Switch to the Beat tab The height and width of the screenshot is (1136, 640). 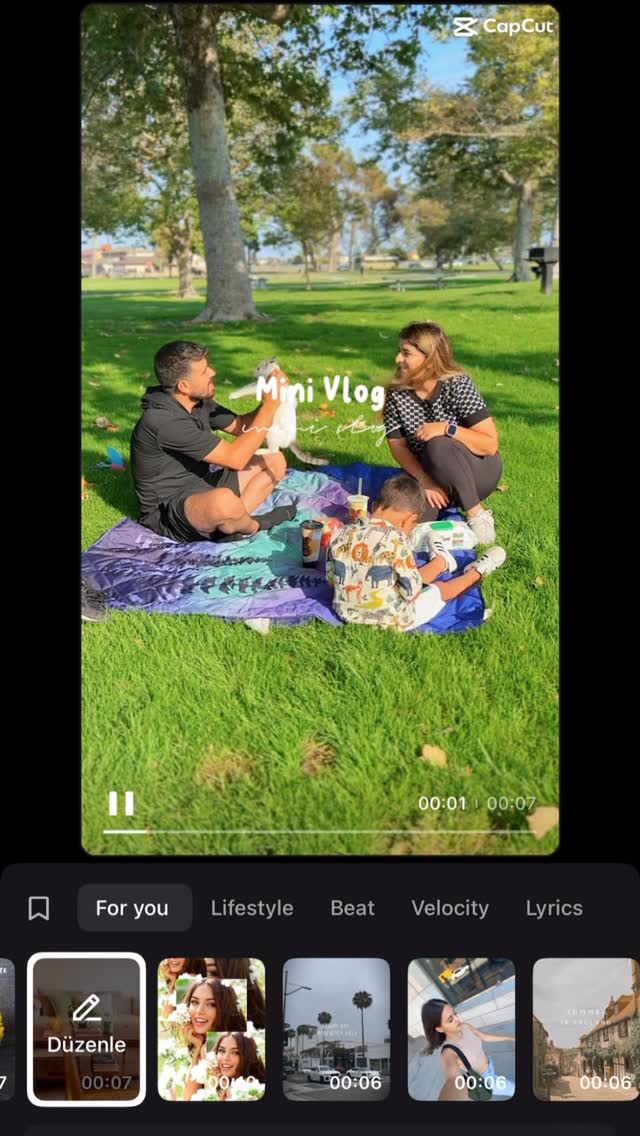[352, 908]
